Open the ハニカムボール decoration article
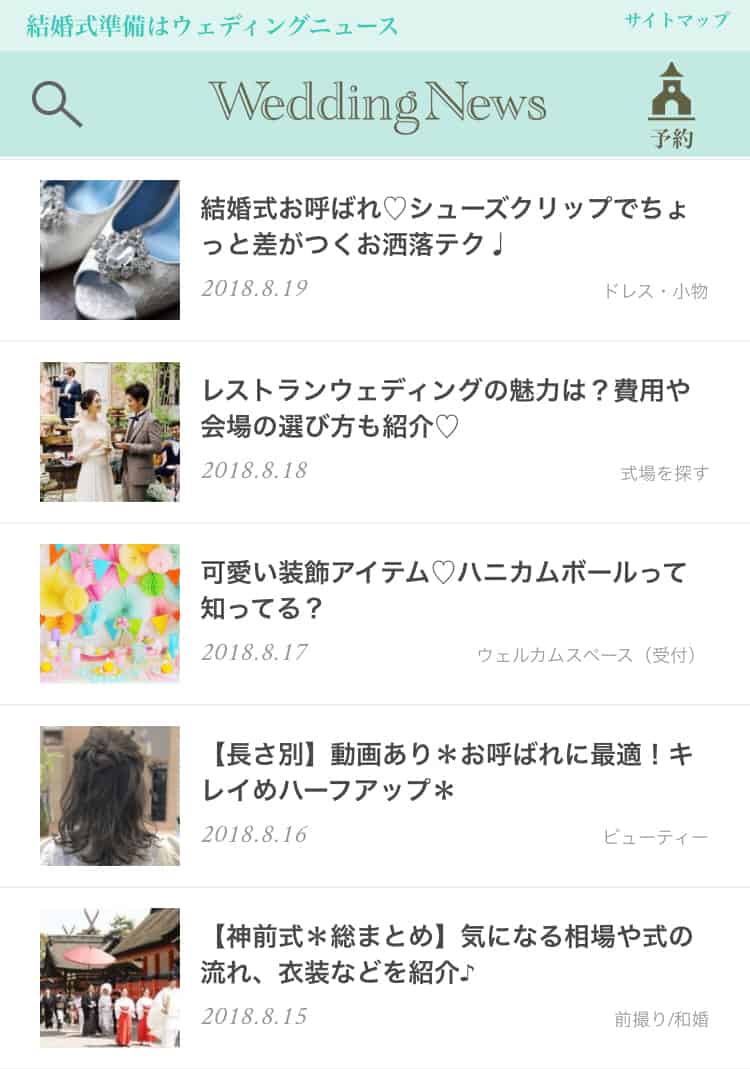 click(444, 590)
